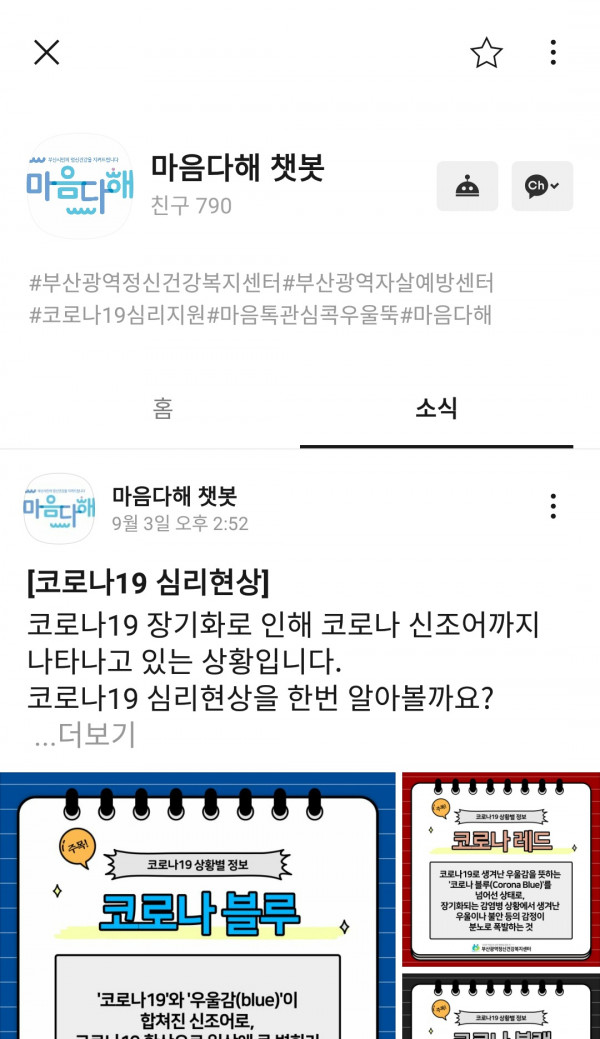Select the 소식 tab
Image resolution: width=600 pixels, height=1039 pixels.
pos(436,408)
